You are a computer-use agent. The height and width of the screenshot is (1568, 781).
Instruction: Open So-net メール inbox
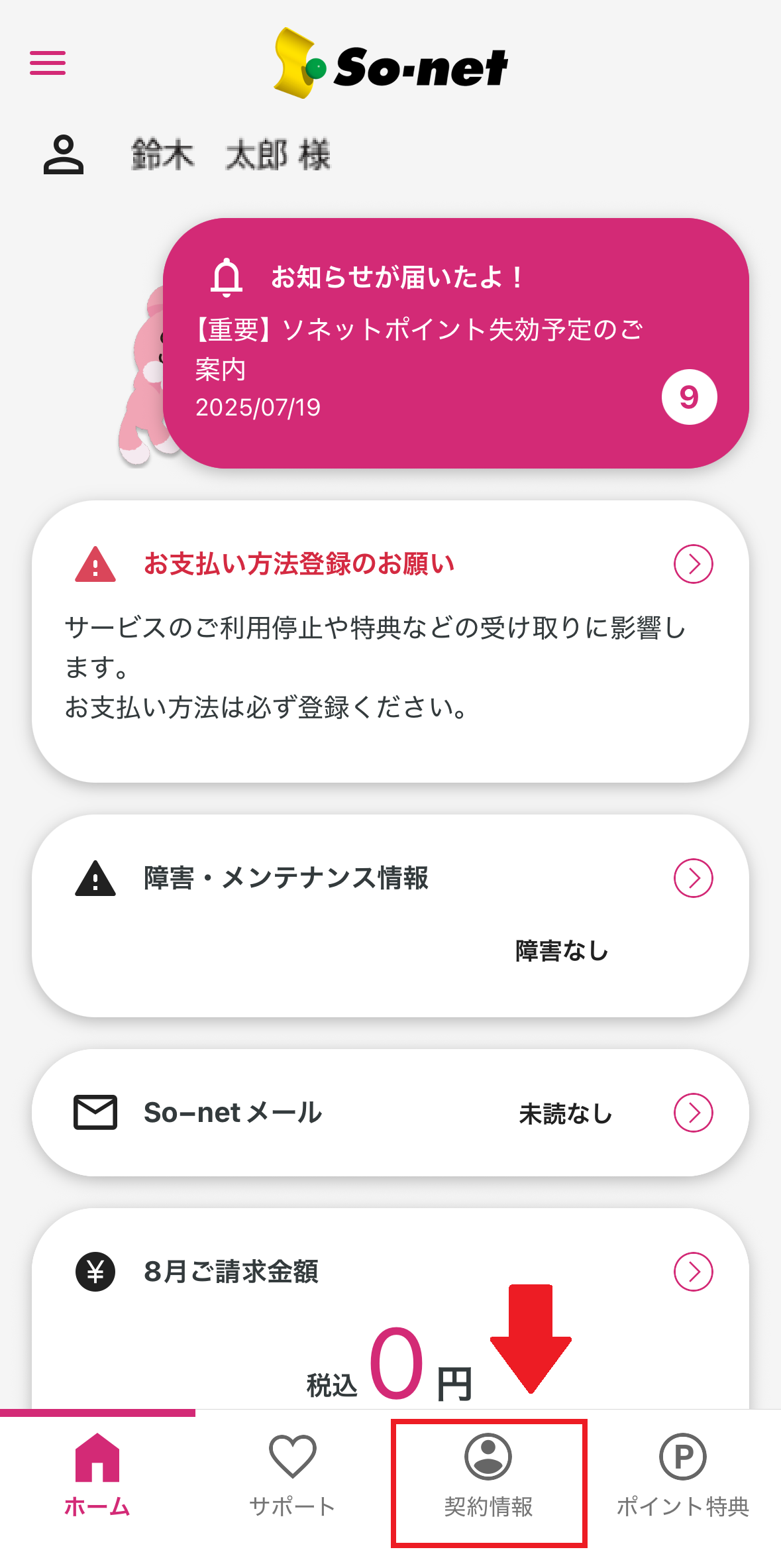693,1113
